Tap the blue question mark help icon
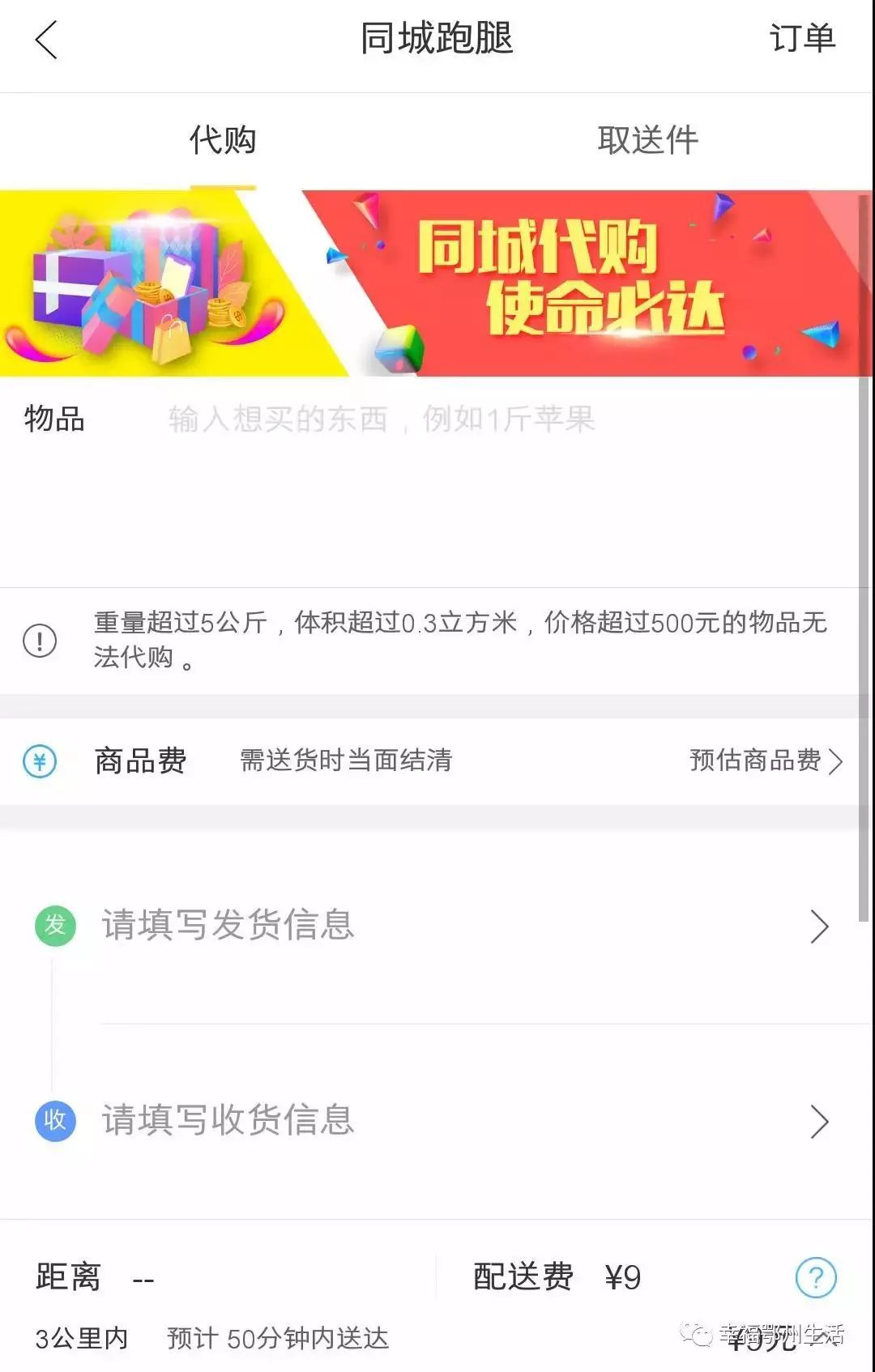The width and height of the screenshot is (875, 1372). tap(815, 1274)
